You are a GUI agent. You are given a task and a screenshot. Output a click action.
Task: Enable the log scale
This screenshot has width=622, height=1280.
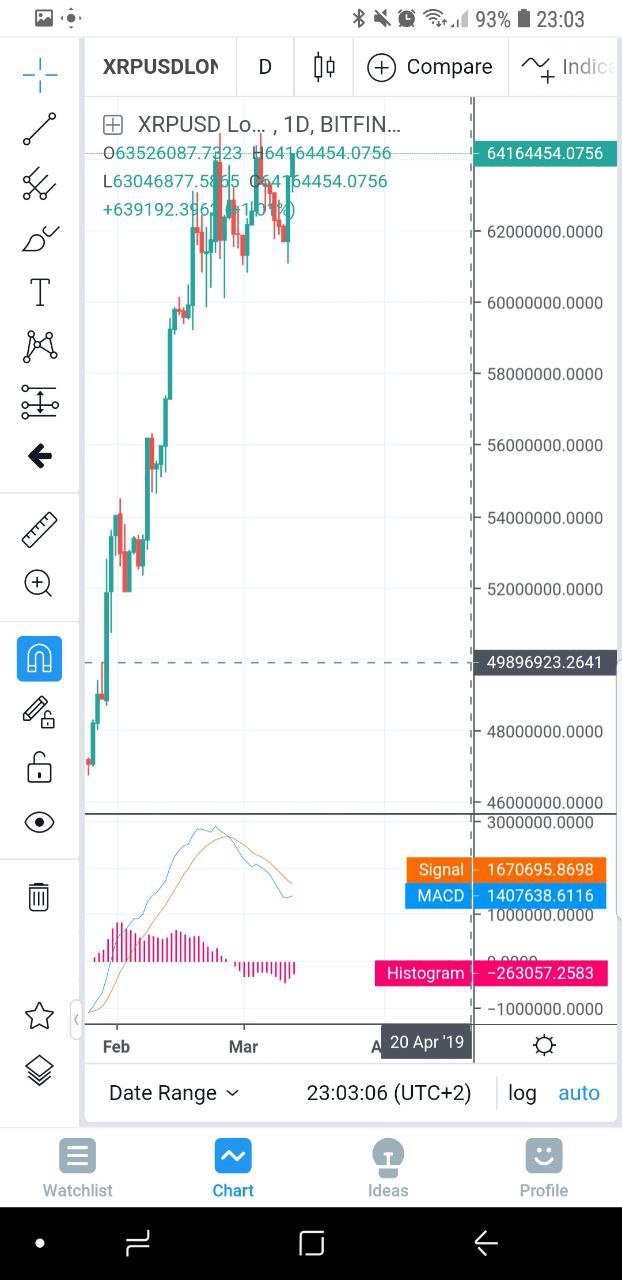[522, 1093]
